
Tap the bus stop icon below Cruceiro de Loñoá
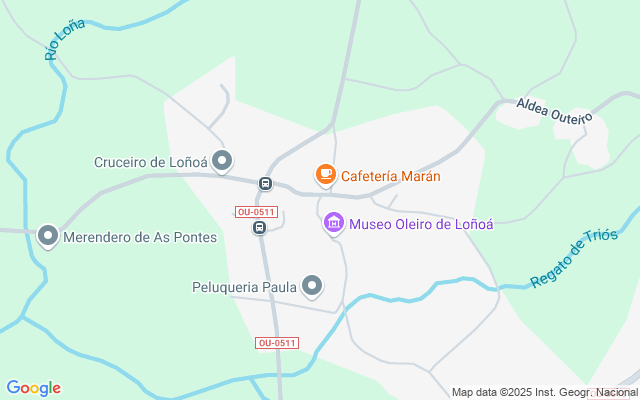click(265, 184)
